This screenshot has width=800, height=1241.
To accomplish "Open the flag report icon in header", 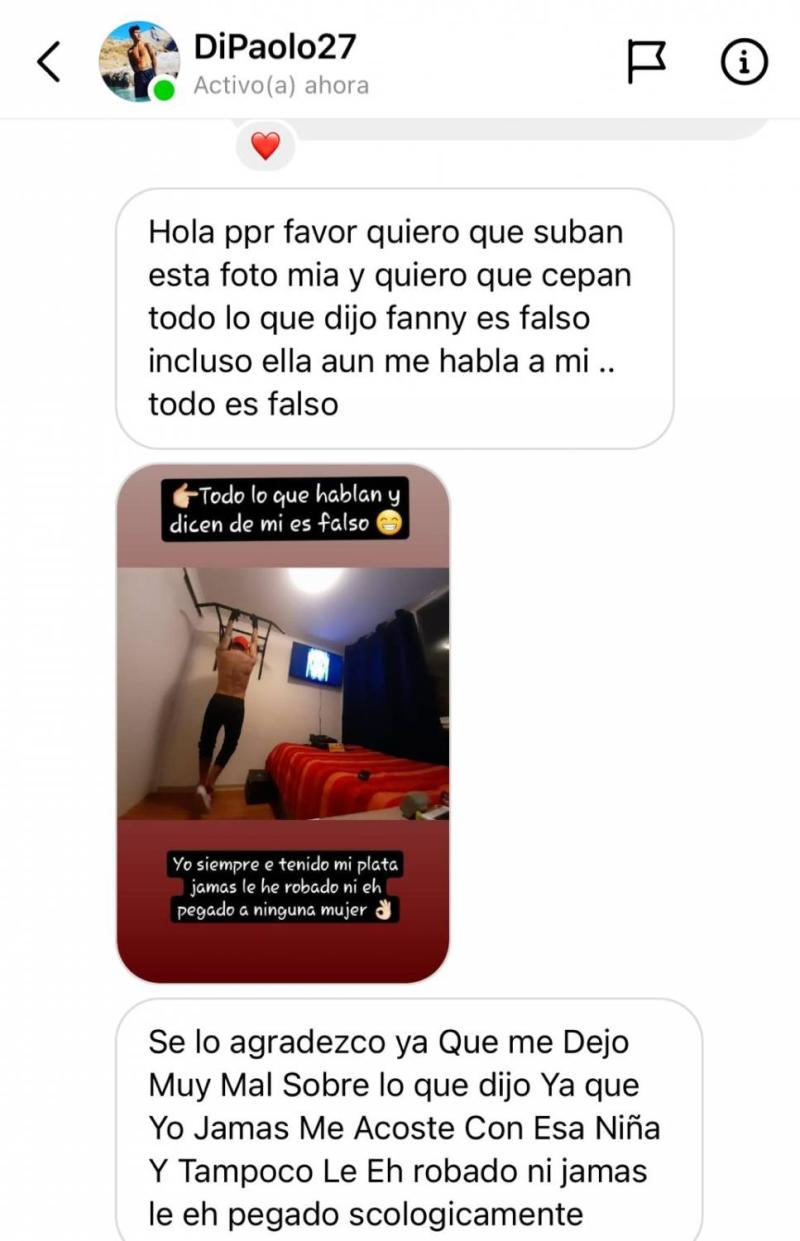I will click(646, 62).
